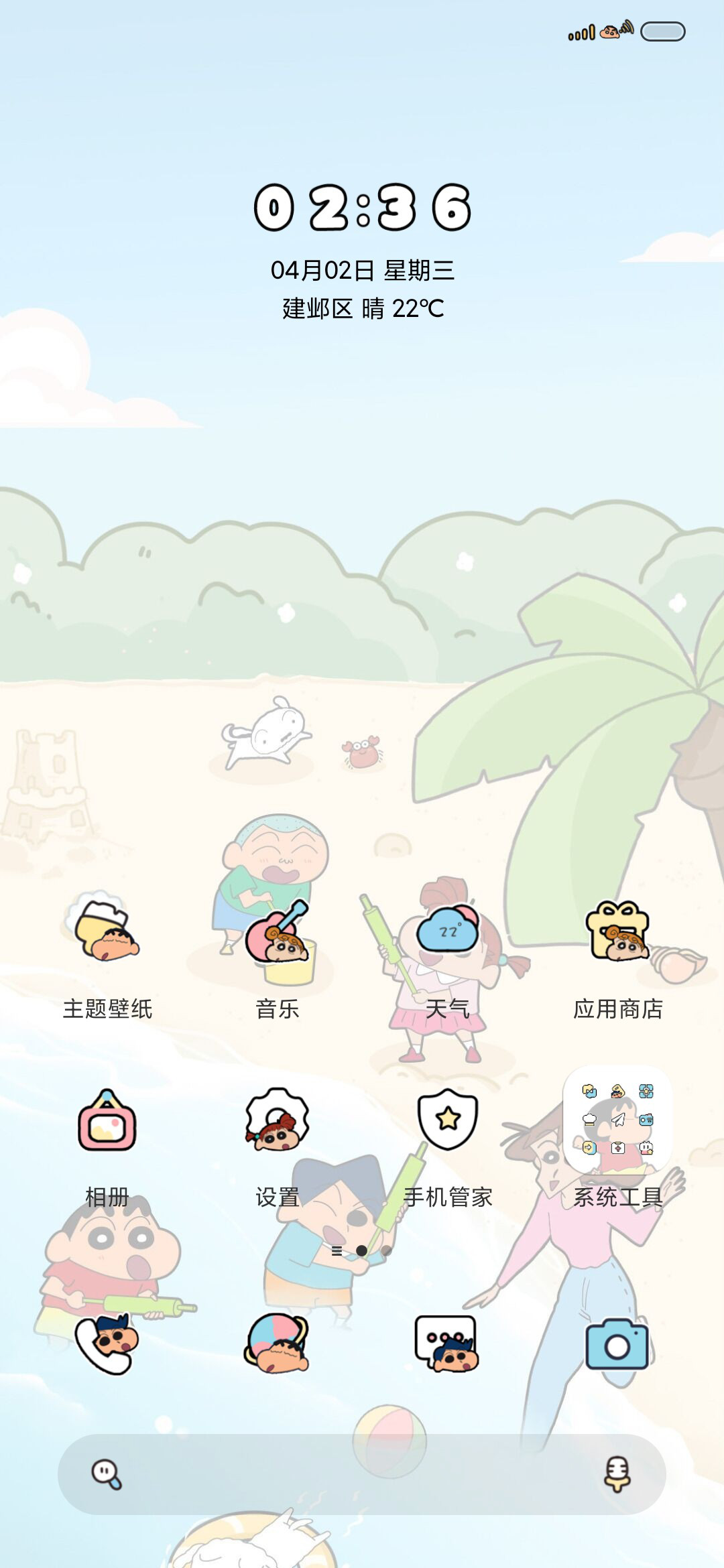Open the browser icon in the dock
Image resolution: width=724 pixels, height=1568 pixels.
point(278,1343)
